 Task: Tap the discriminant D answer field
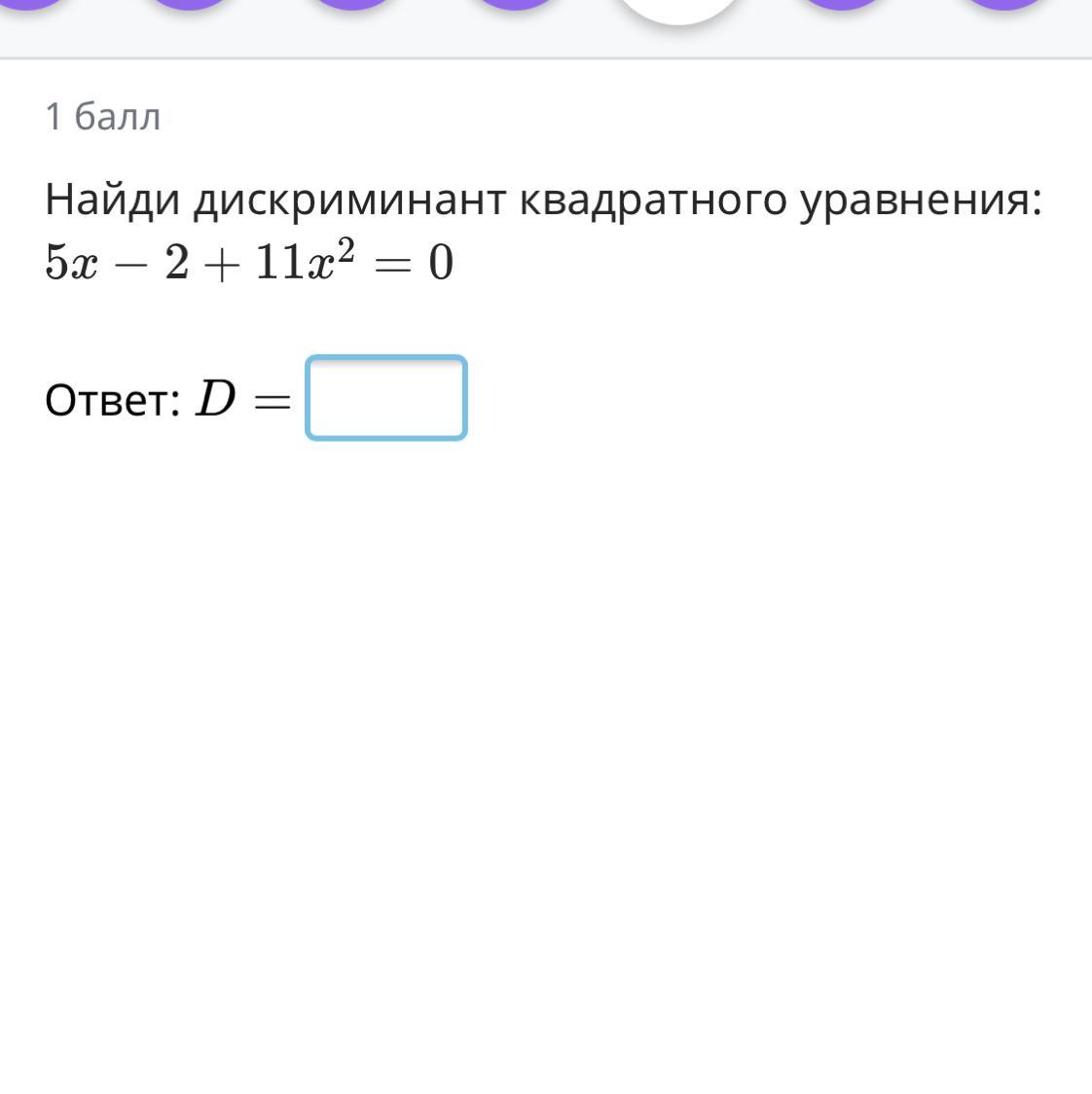click(386, 398)
